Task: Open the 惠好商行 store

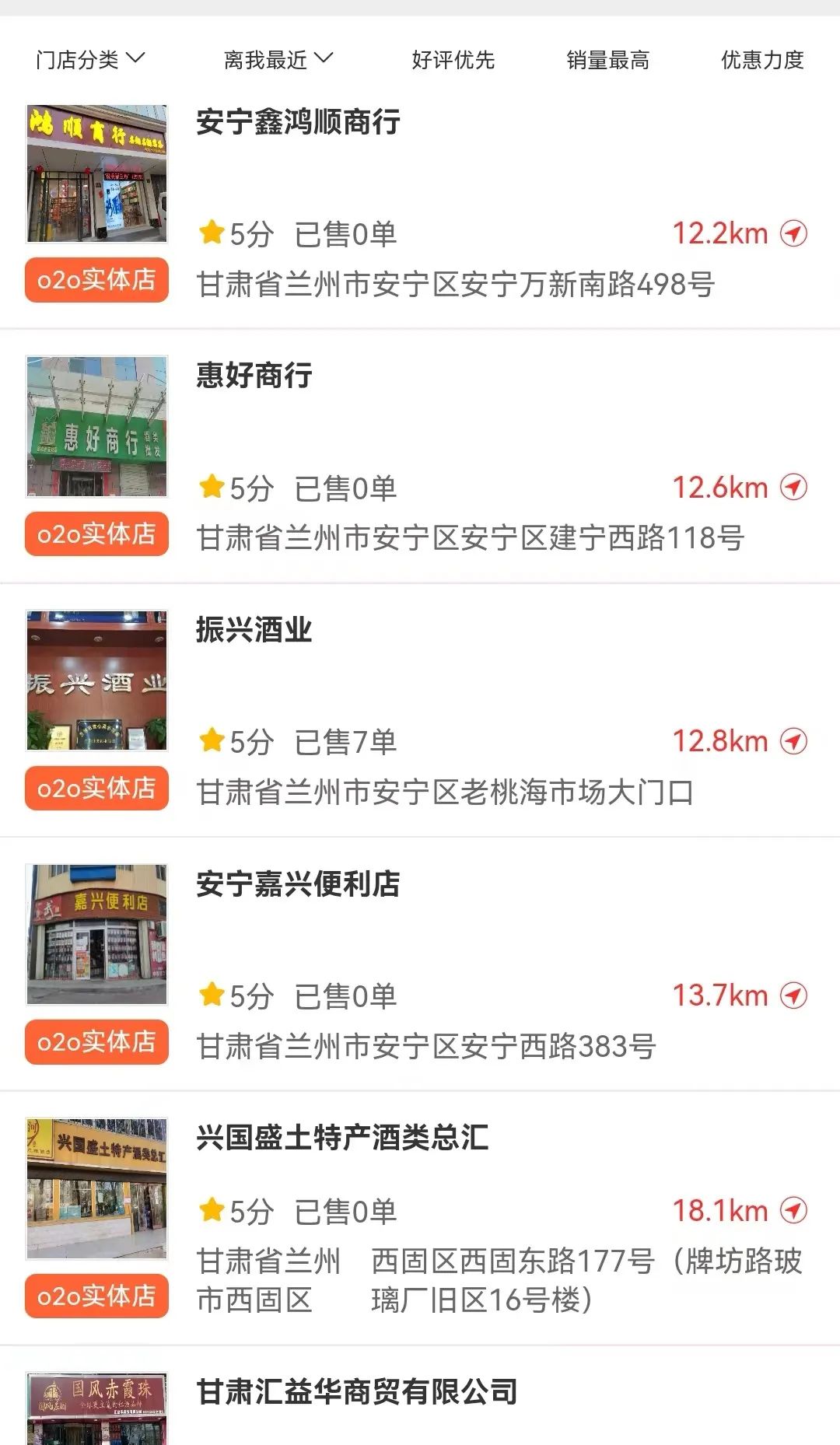Action: point(420,457)
